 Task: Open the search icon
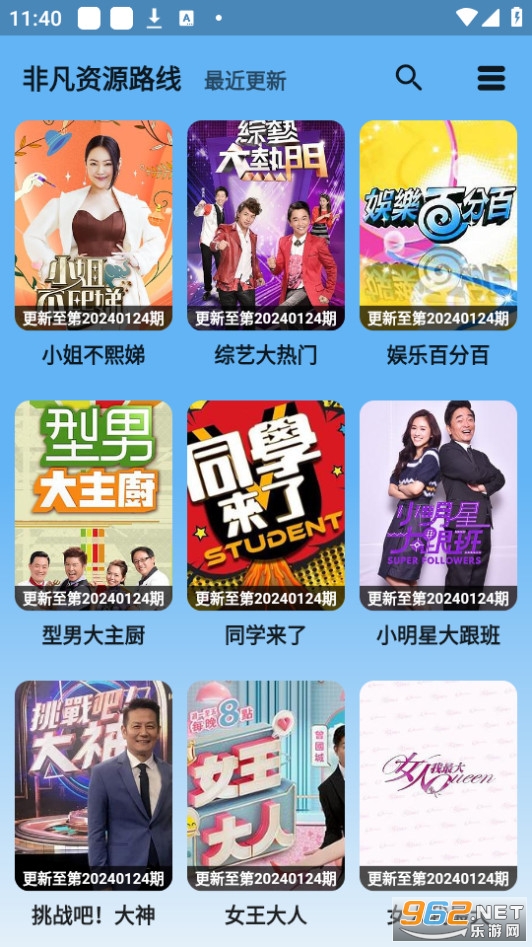click(x=408, y=78)
